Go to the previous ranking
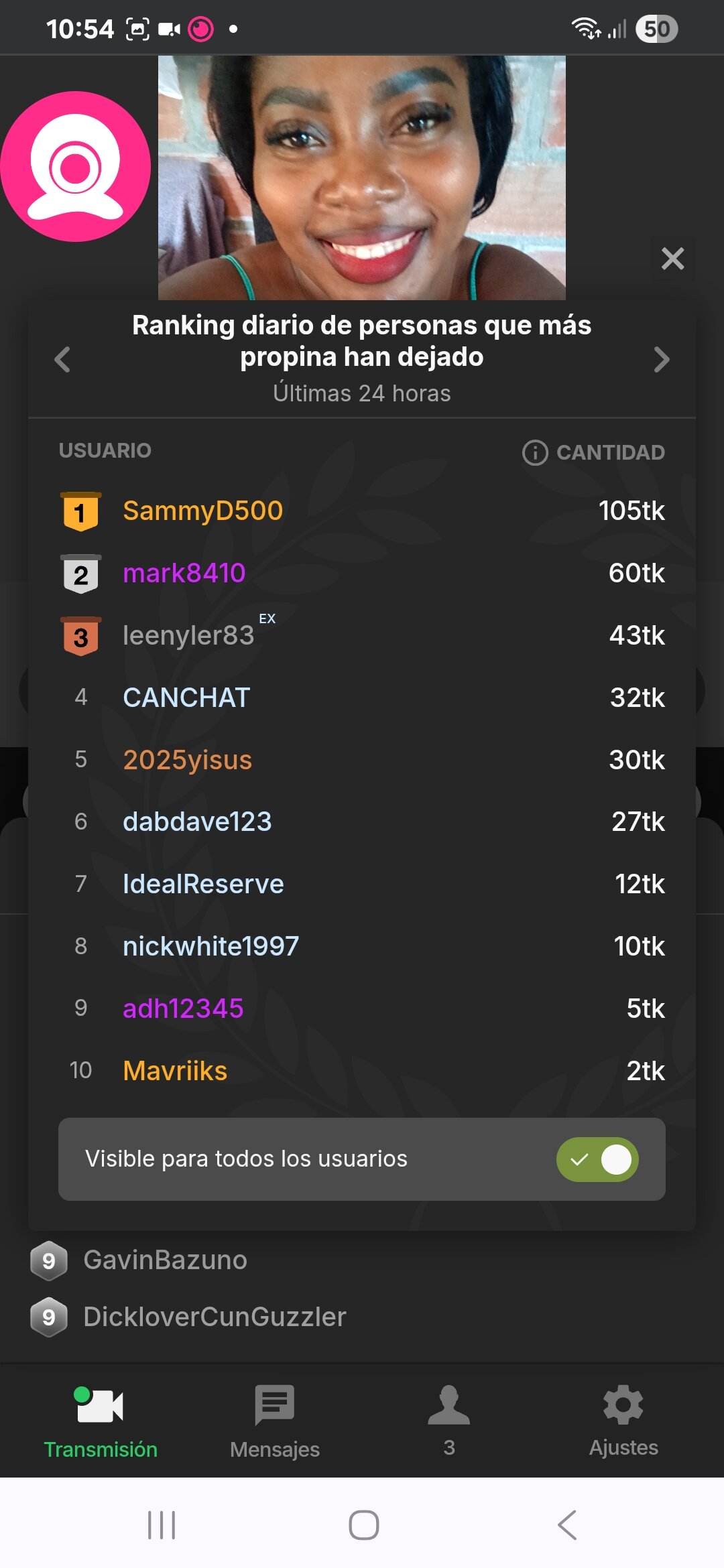 [62, 360]
